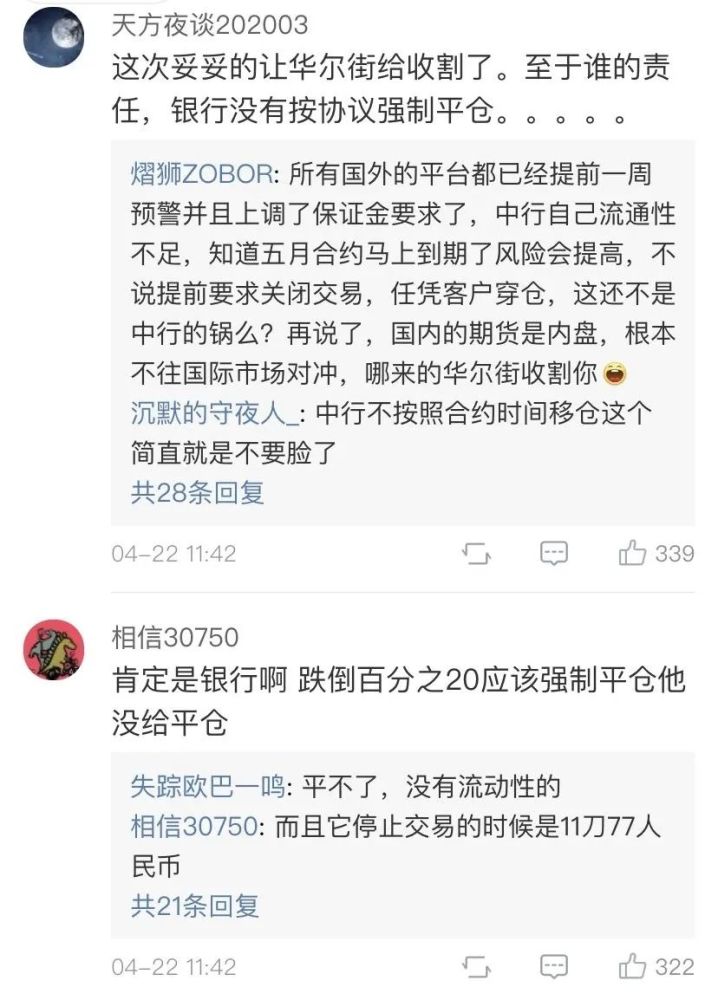
Task: Repost 天方夜谈202003's comment
Action: click(477, 553)
